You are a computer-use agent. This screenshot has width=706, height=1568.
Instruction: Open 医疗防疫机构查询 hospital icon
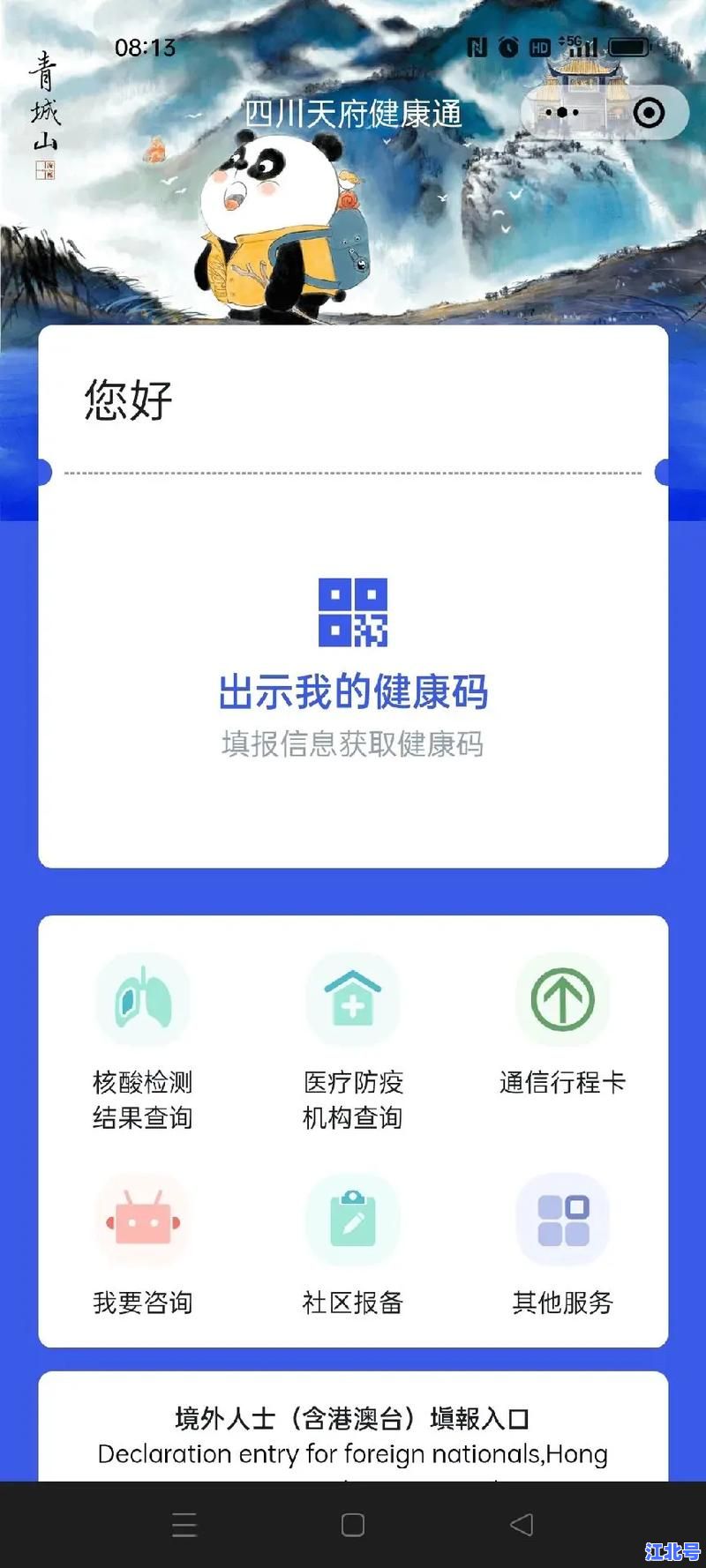(x=353, y=998)
